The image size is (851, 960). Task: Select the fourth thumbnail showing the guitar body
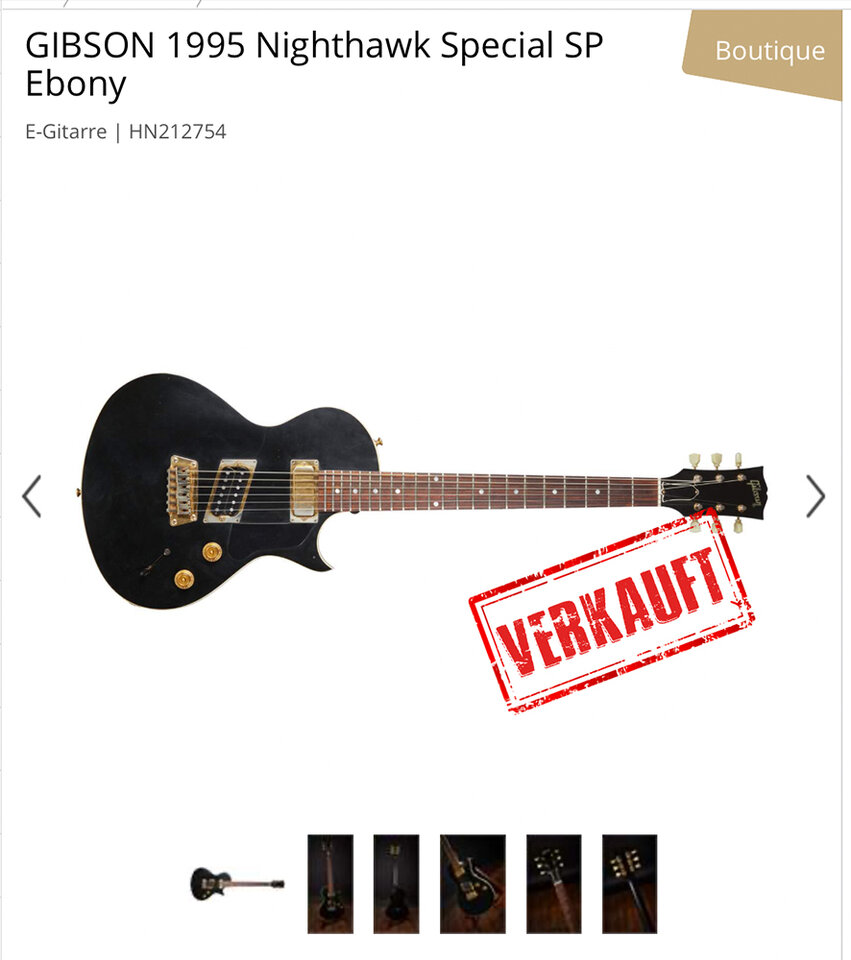[x=472, y=884]
